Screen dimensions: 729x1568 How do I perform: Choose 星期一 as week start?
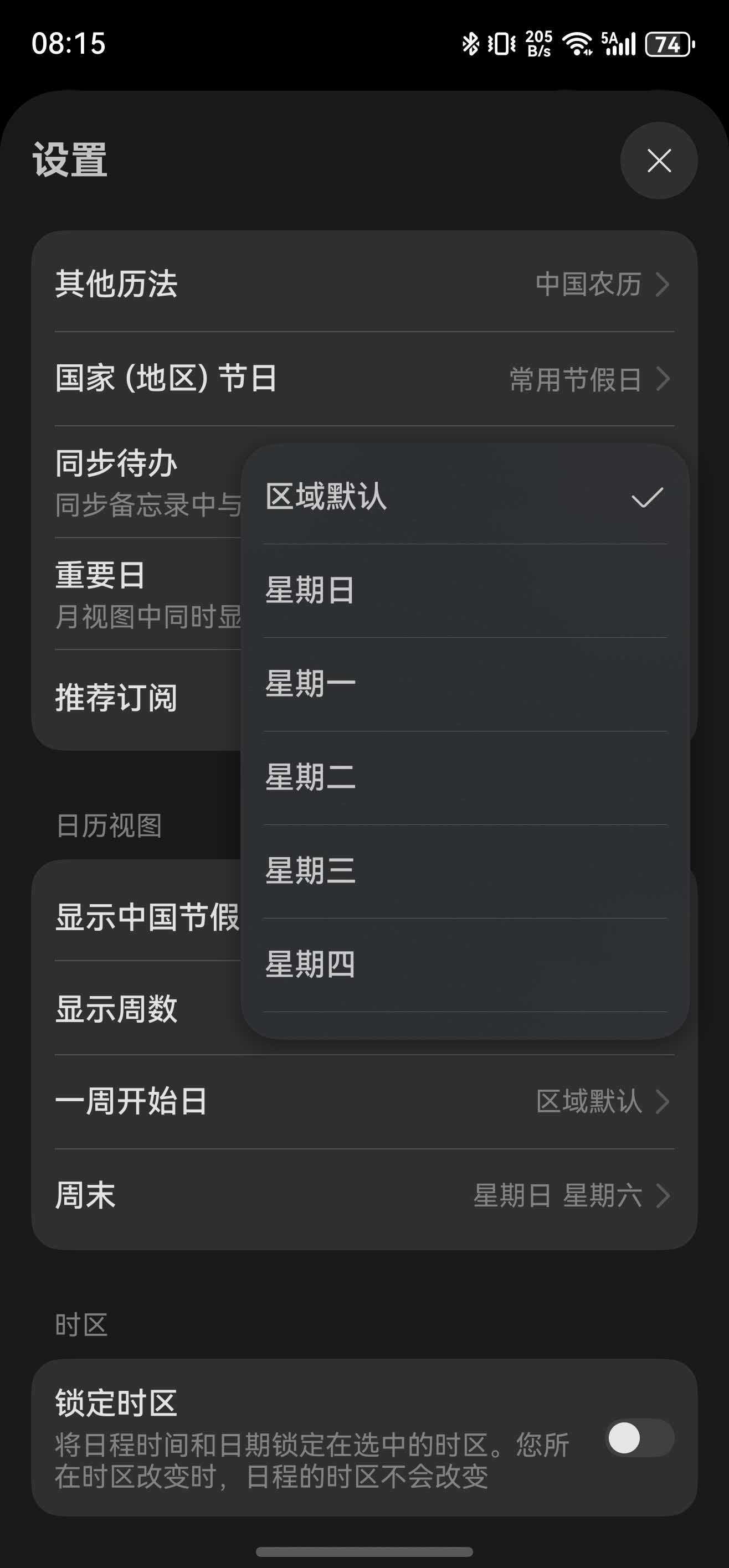(465, 684)
